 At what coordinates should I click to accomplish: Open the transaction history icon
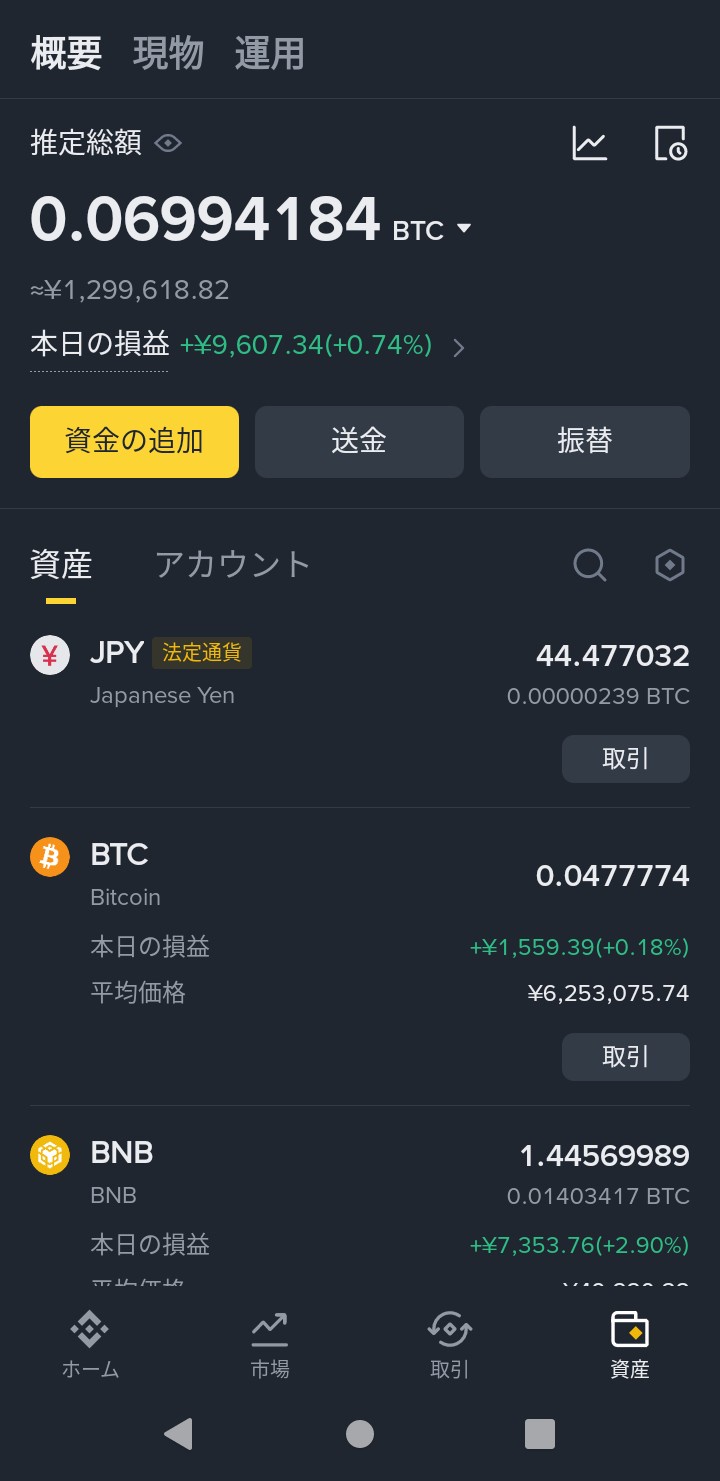[x=670, y=143]
